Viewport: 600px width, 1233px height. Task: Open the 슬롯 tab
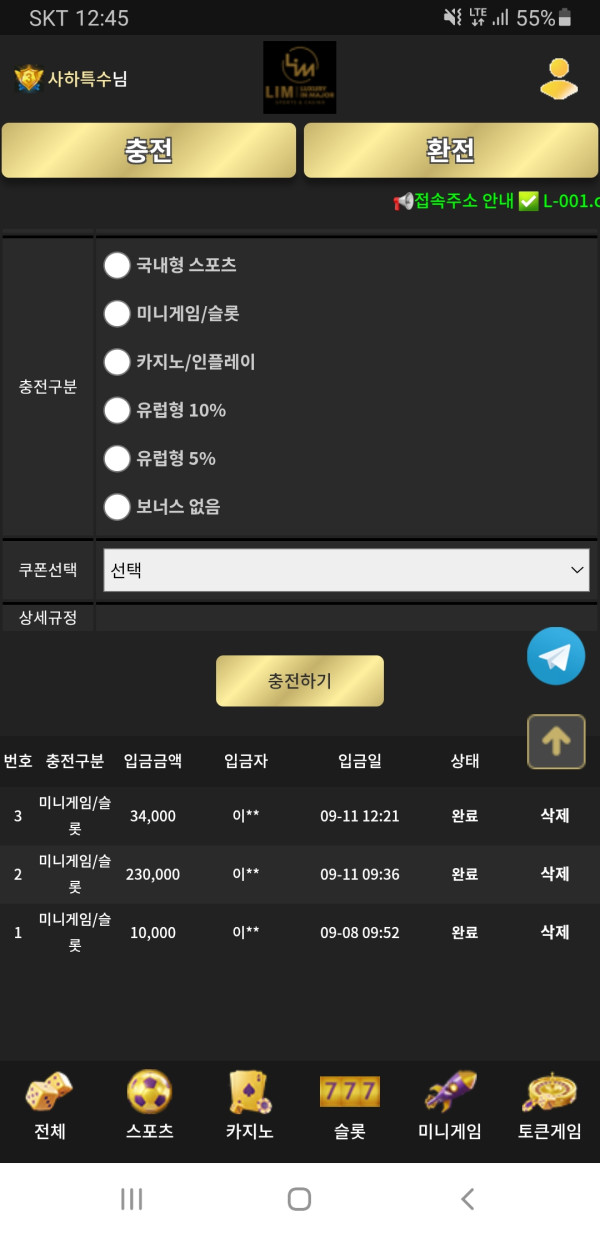click(x=349, y=1106)
